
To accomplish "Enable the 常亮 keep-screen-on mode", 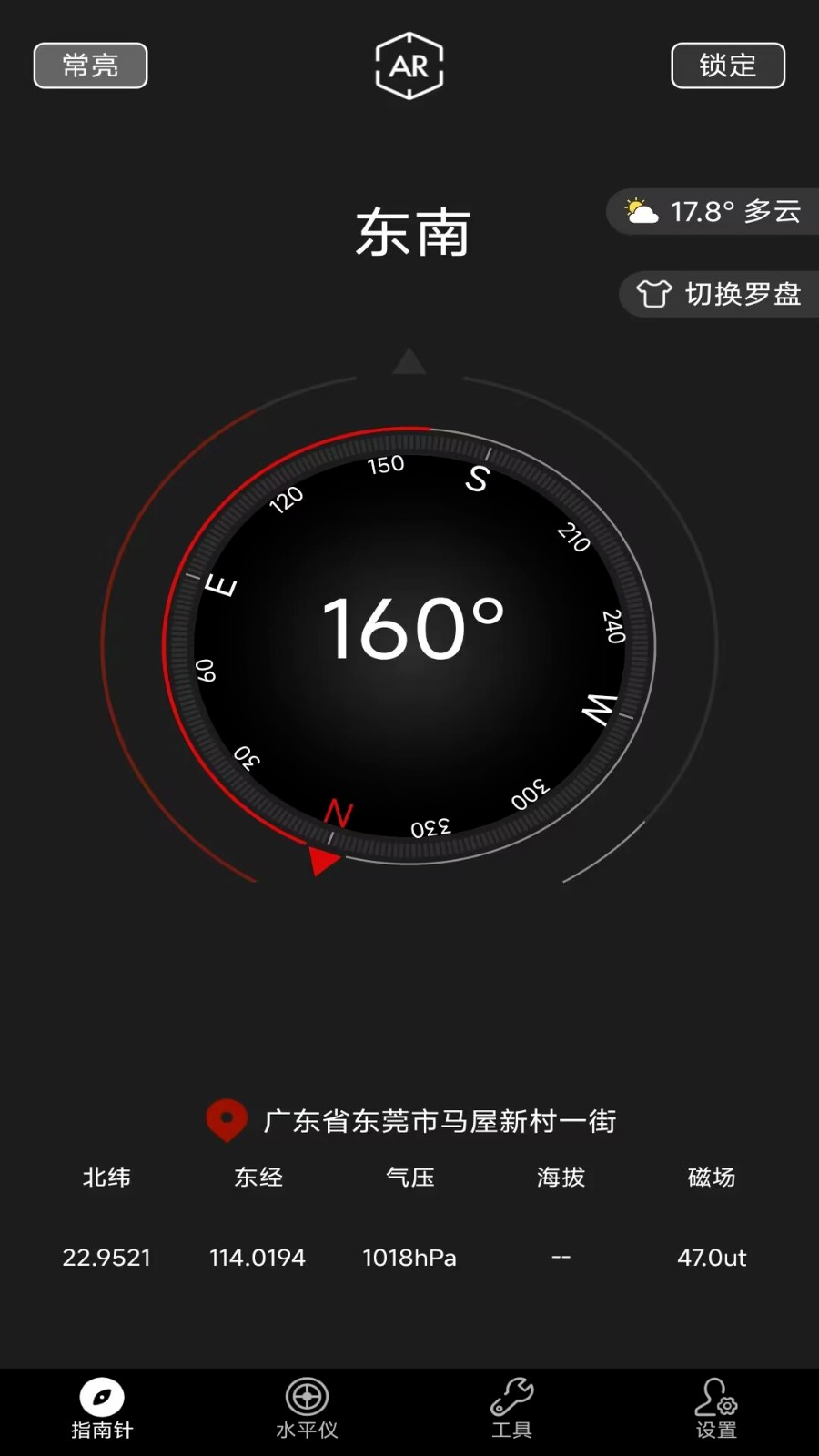I will tap(89, 64).
